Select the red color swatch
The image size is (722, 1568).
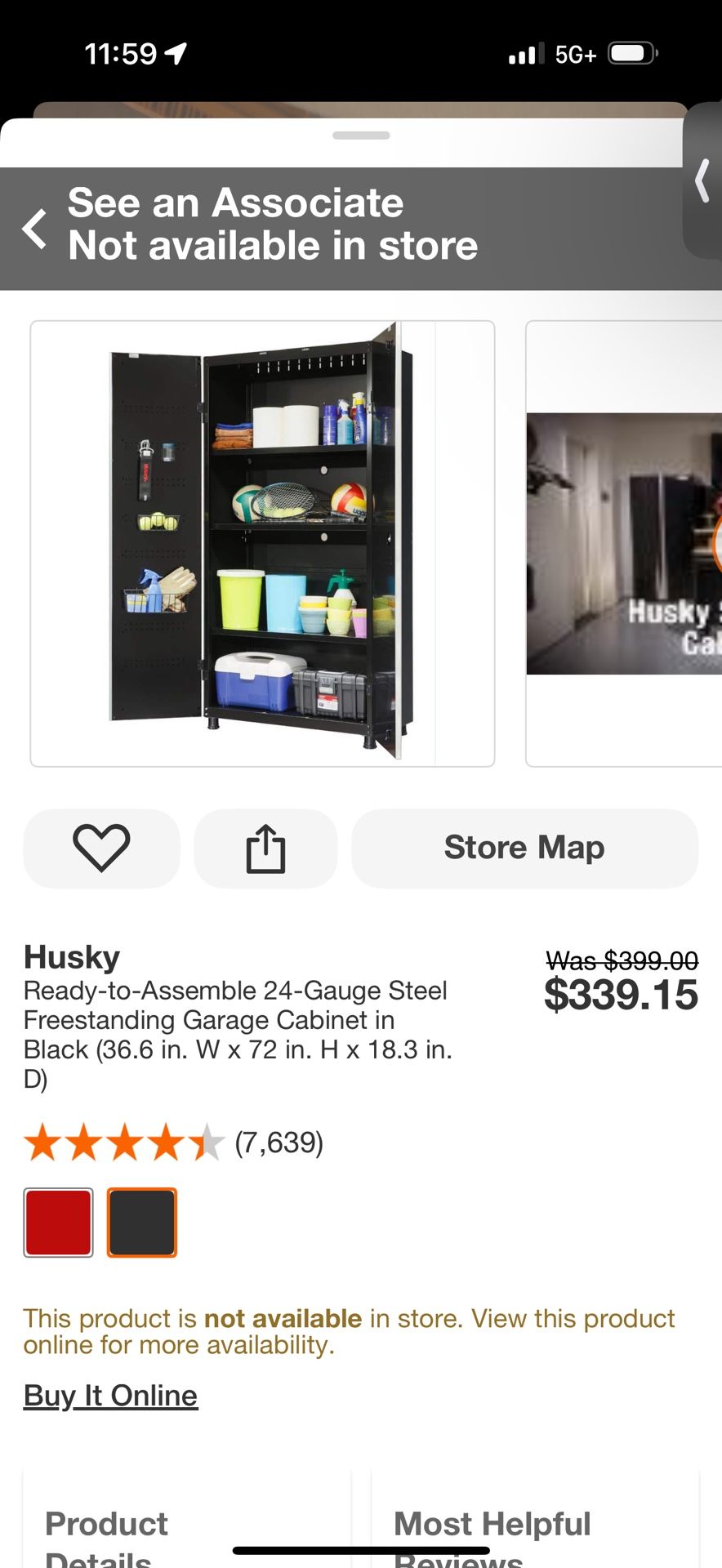58,1223
